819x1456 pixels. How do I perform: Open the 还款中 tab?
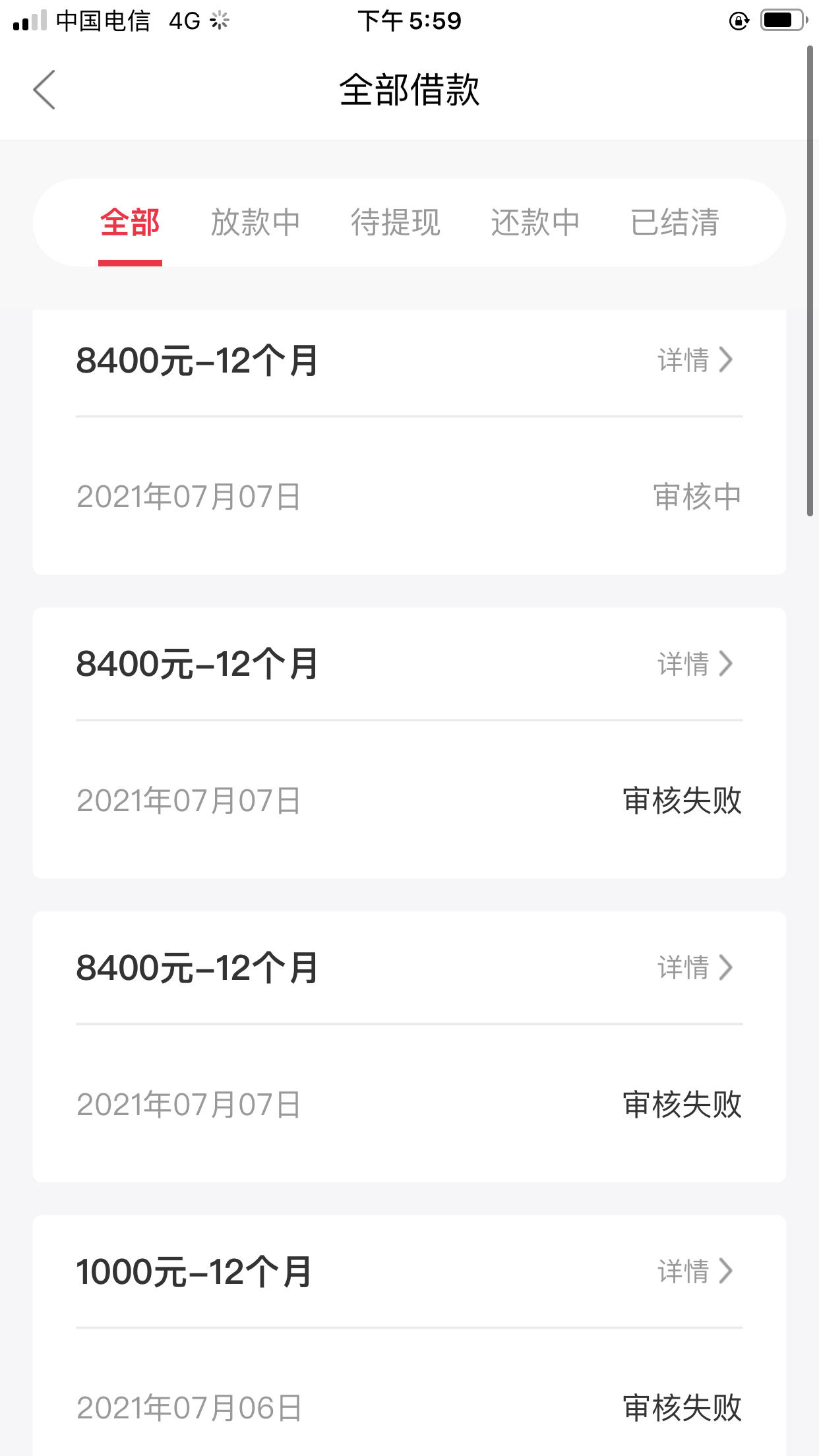click(x=535, y=222)
